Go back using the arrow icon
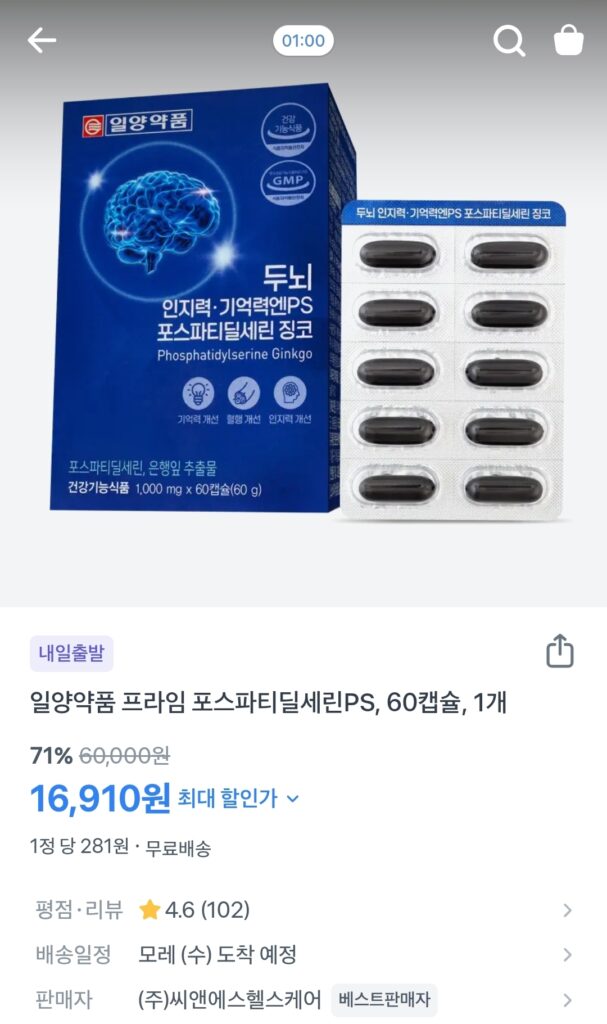 [42, 41]
